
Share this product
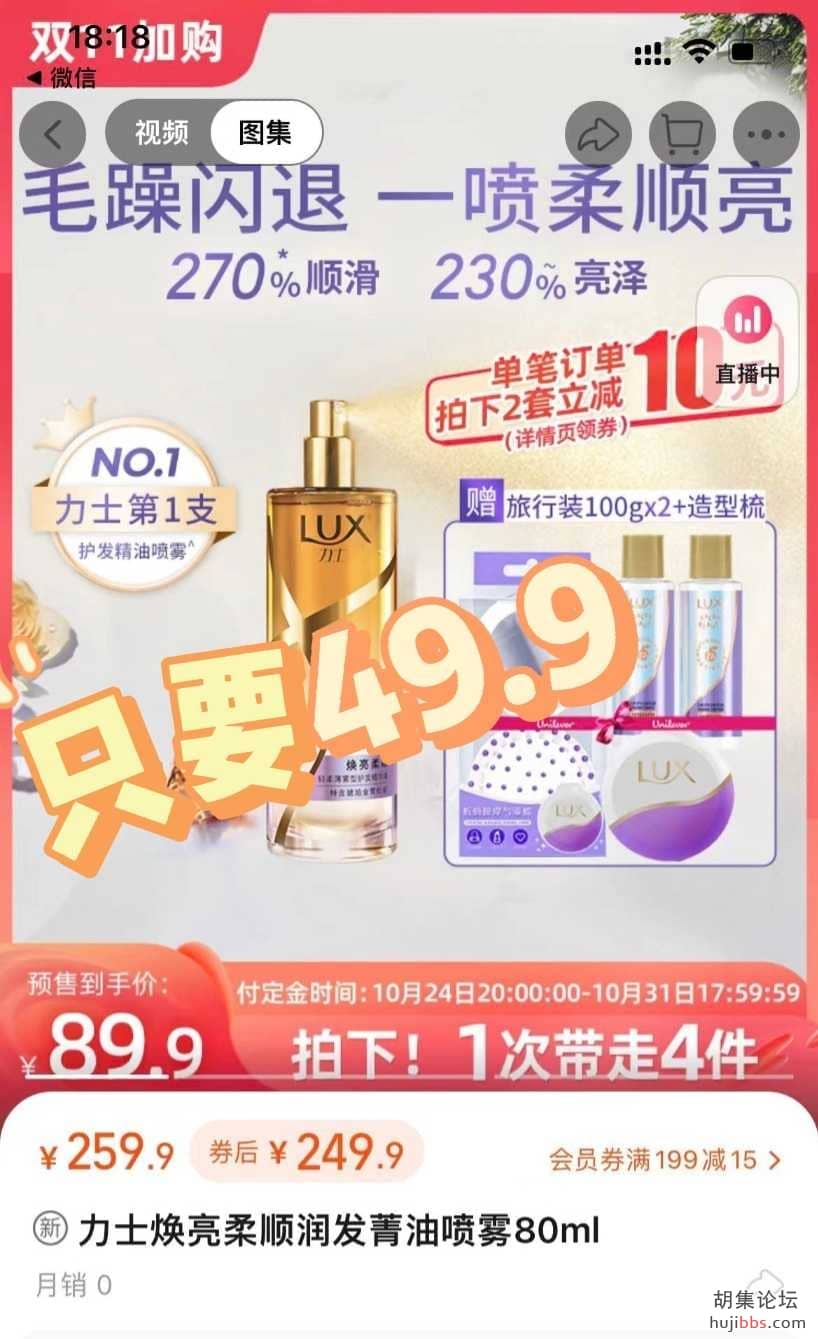coord(598,134)
